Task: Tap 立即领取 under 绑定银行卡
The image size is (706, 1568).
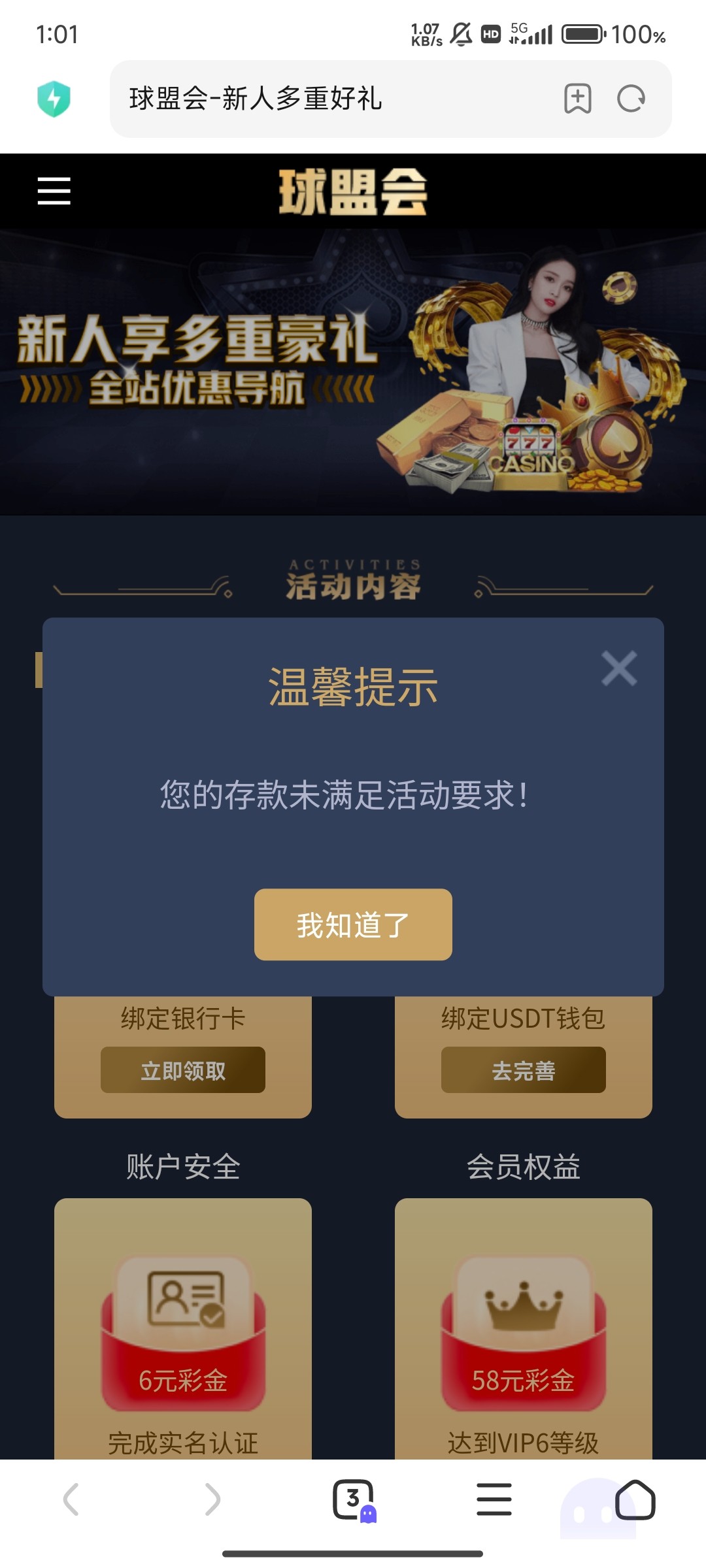Action: tap(183, 1070)
